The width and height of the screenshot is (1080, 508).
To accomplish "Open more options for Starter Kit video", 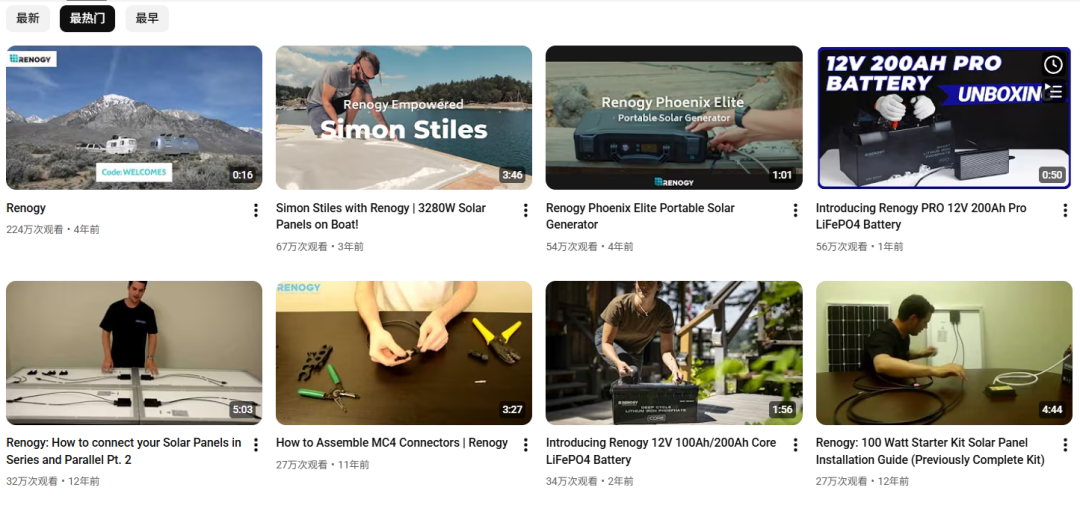I will 1066,445.
